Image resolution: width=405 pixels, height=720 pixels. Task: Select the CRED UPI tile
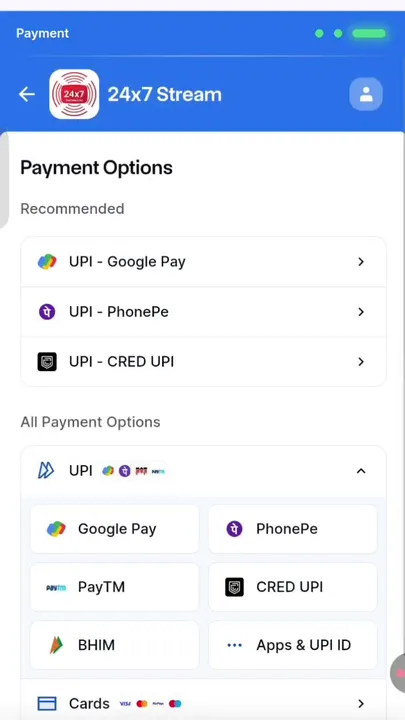click(x=292, y=587)
